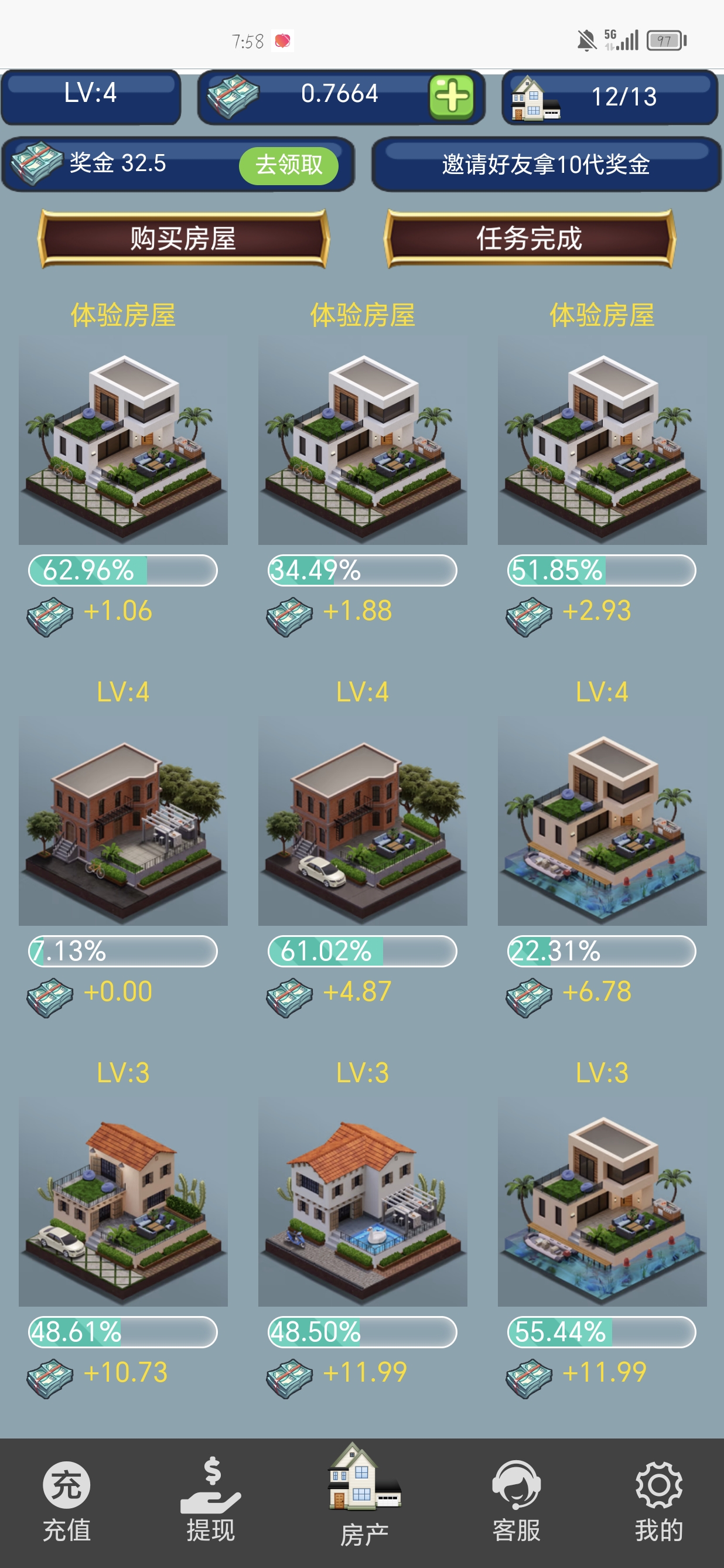Open the 购买房屋 buy house button

[x=183, y=238]
